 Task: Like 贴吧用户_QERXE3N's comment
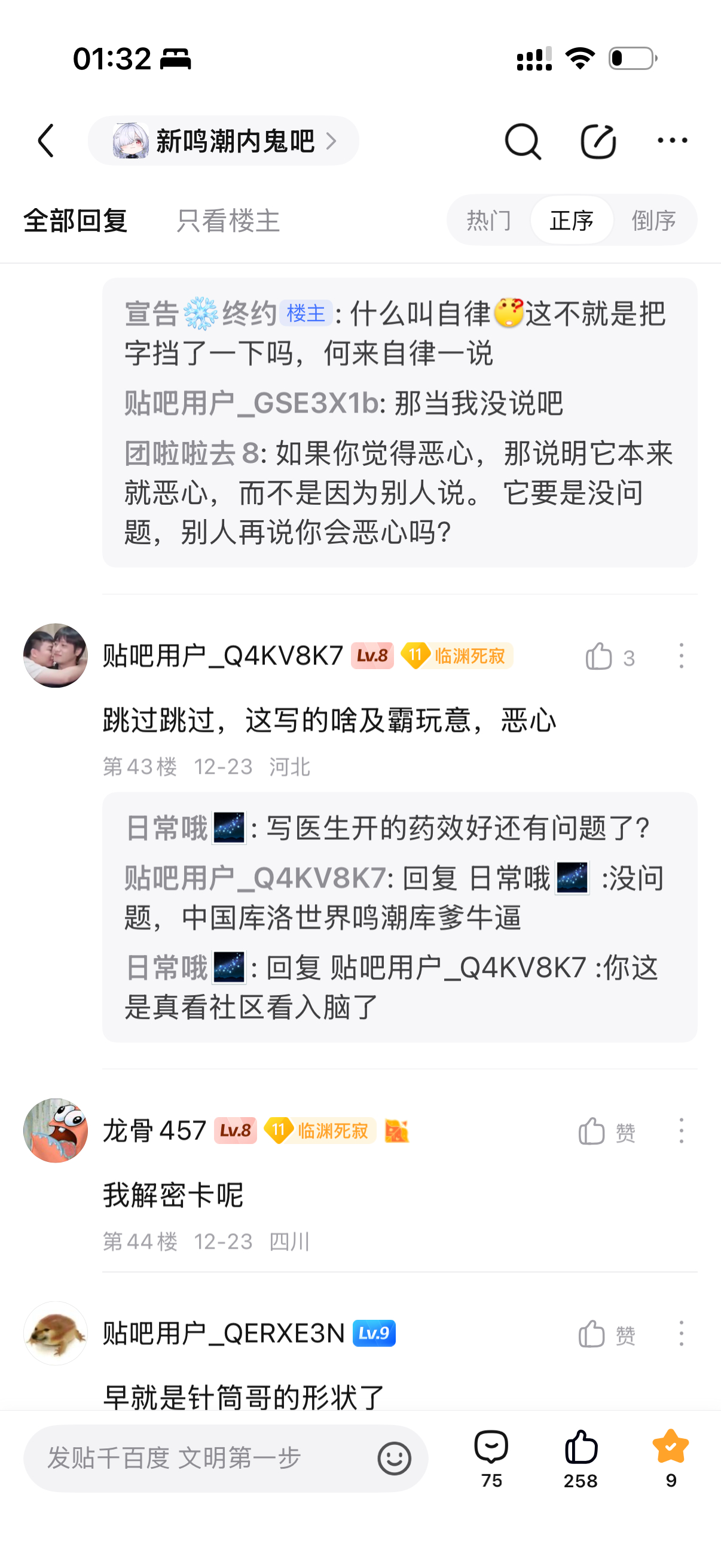pos(592,1334)
